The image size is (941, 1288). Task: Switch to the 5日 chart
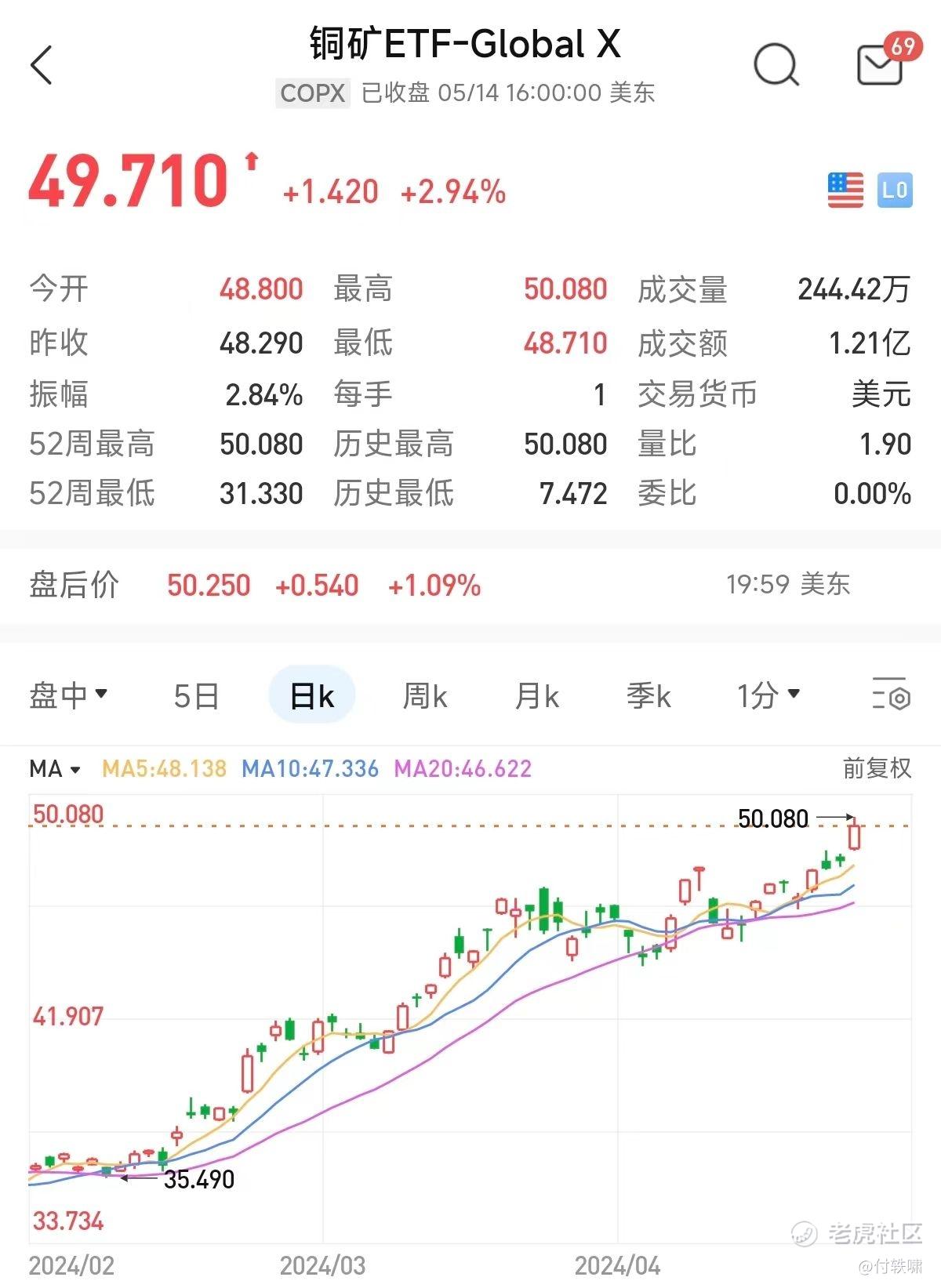click(196, 695)
